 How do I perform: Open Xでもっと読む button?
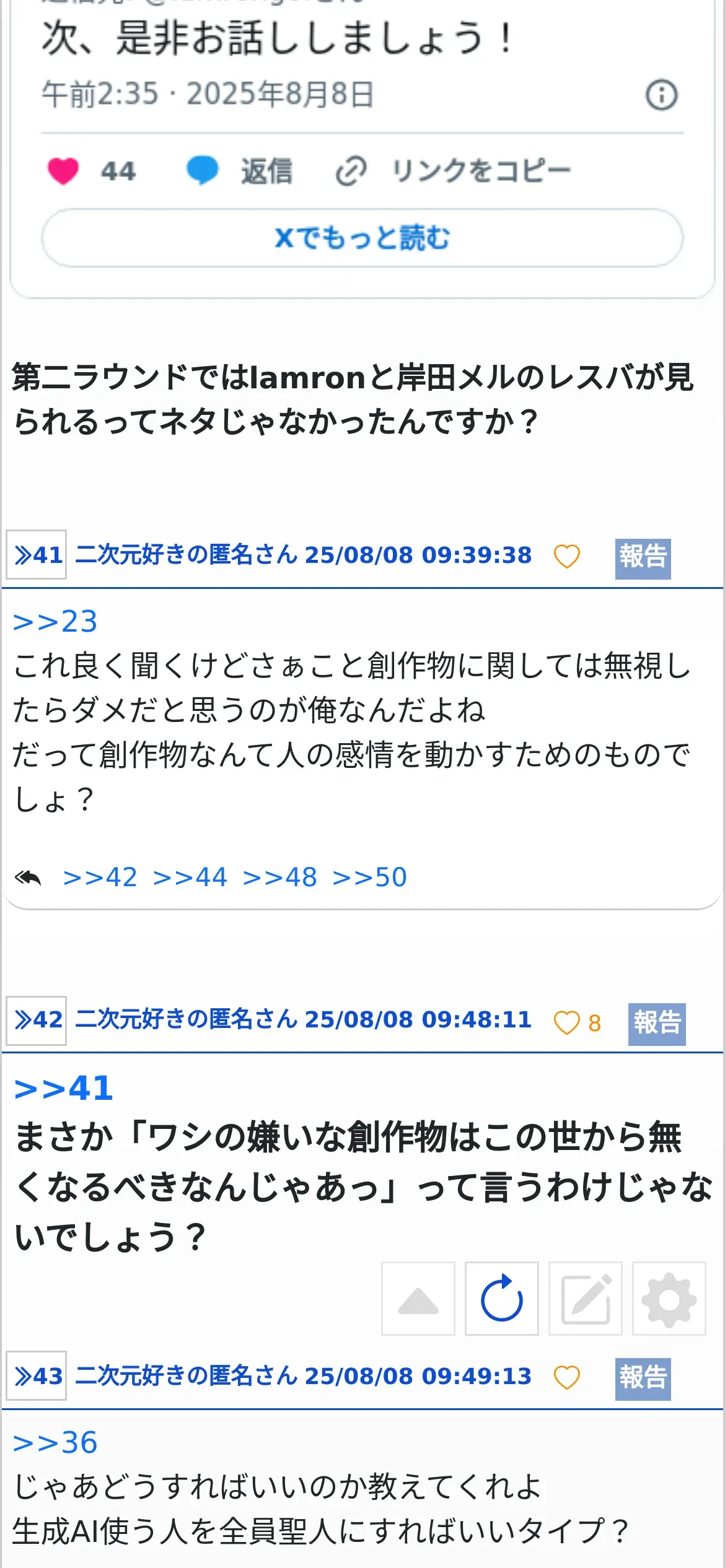362,238
